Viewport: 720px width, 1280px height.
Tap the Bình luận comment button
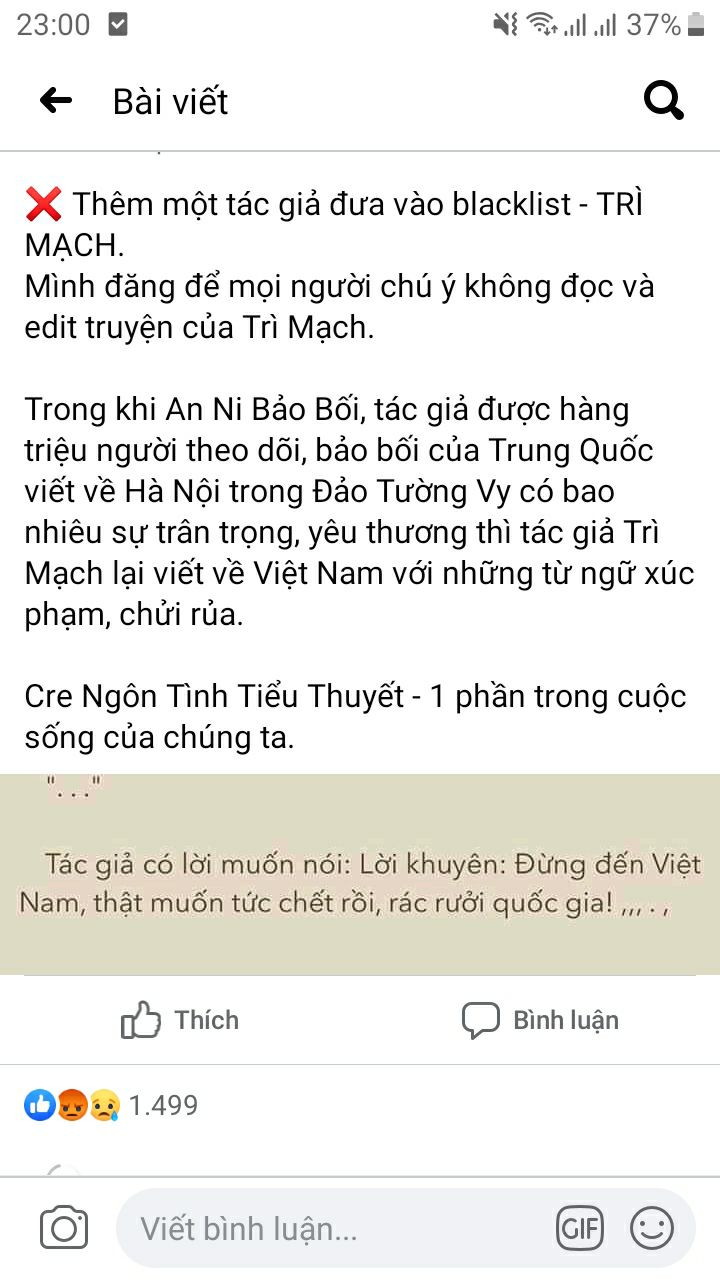pos(540,1020)
